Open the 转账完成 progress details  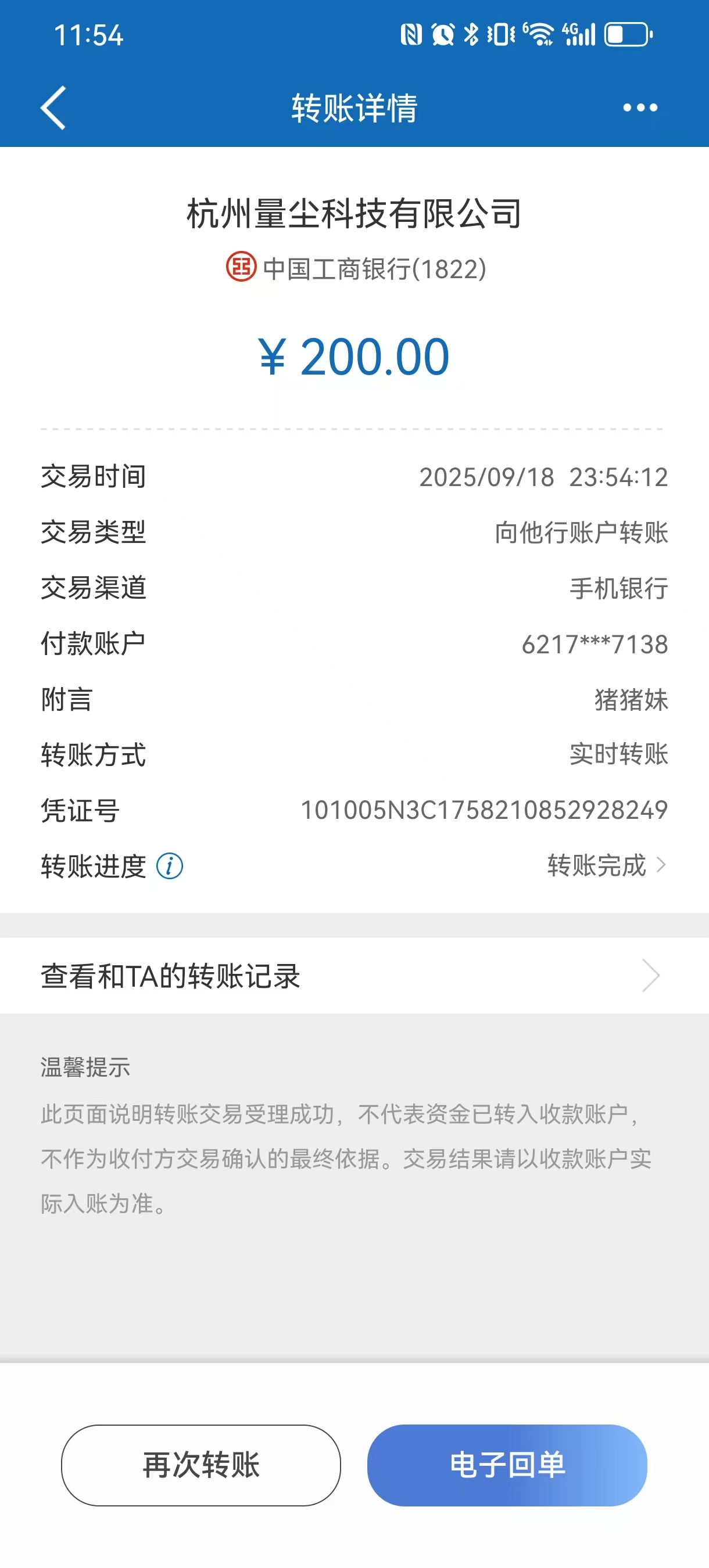[606, 865]
